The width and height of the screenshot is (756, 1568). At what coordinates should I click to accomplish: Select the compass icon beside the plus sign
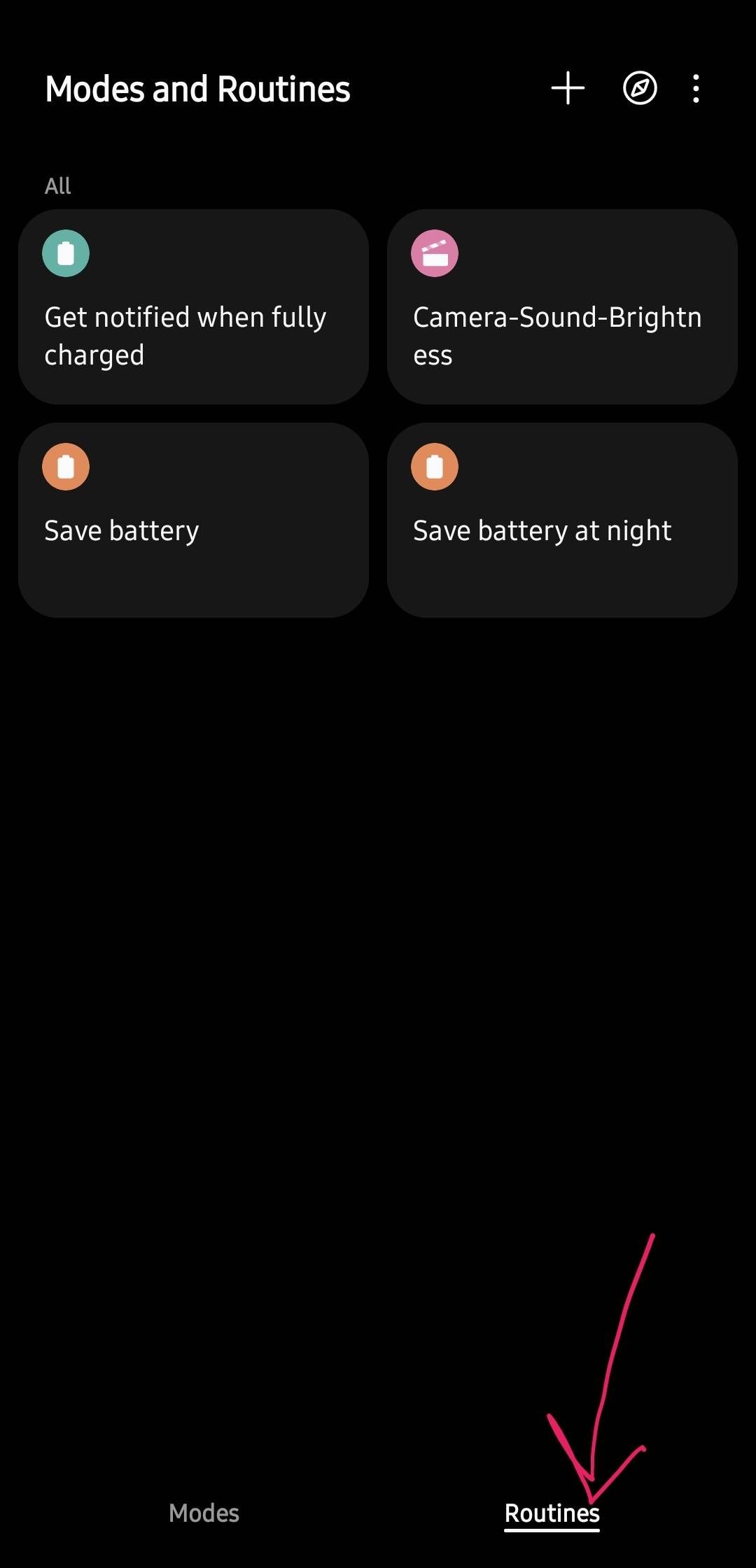tap(638, 88)
